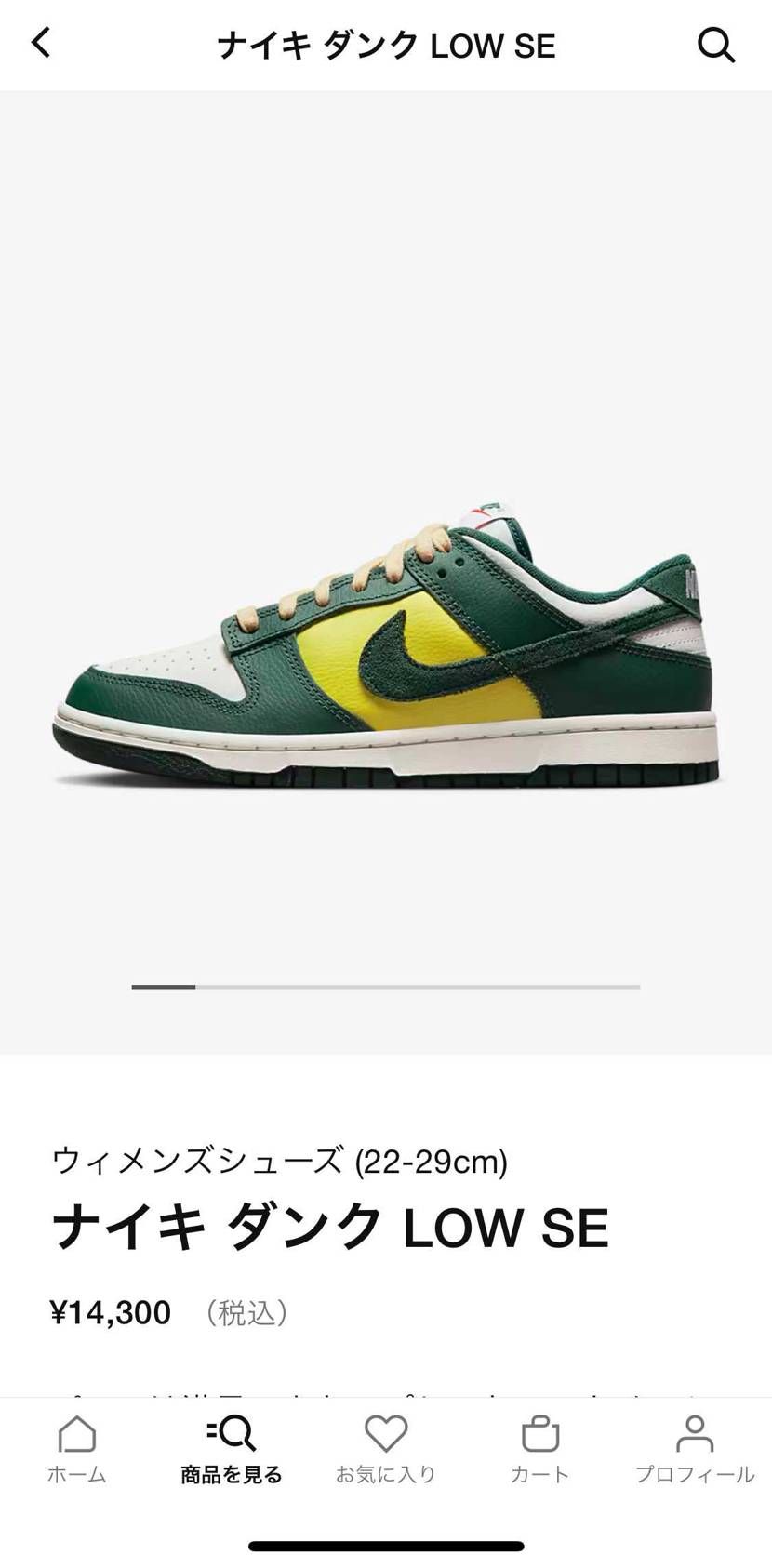Open favorites via the heart icon

click(x=385, y=1435)
